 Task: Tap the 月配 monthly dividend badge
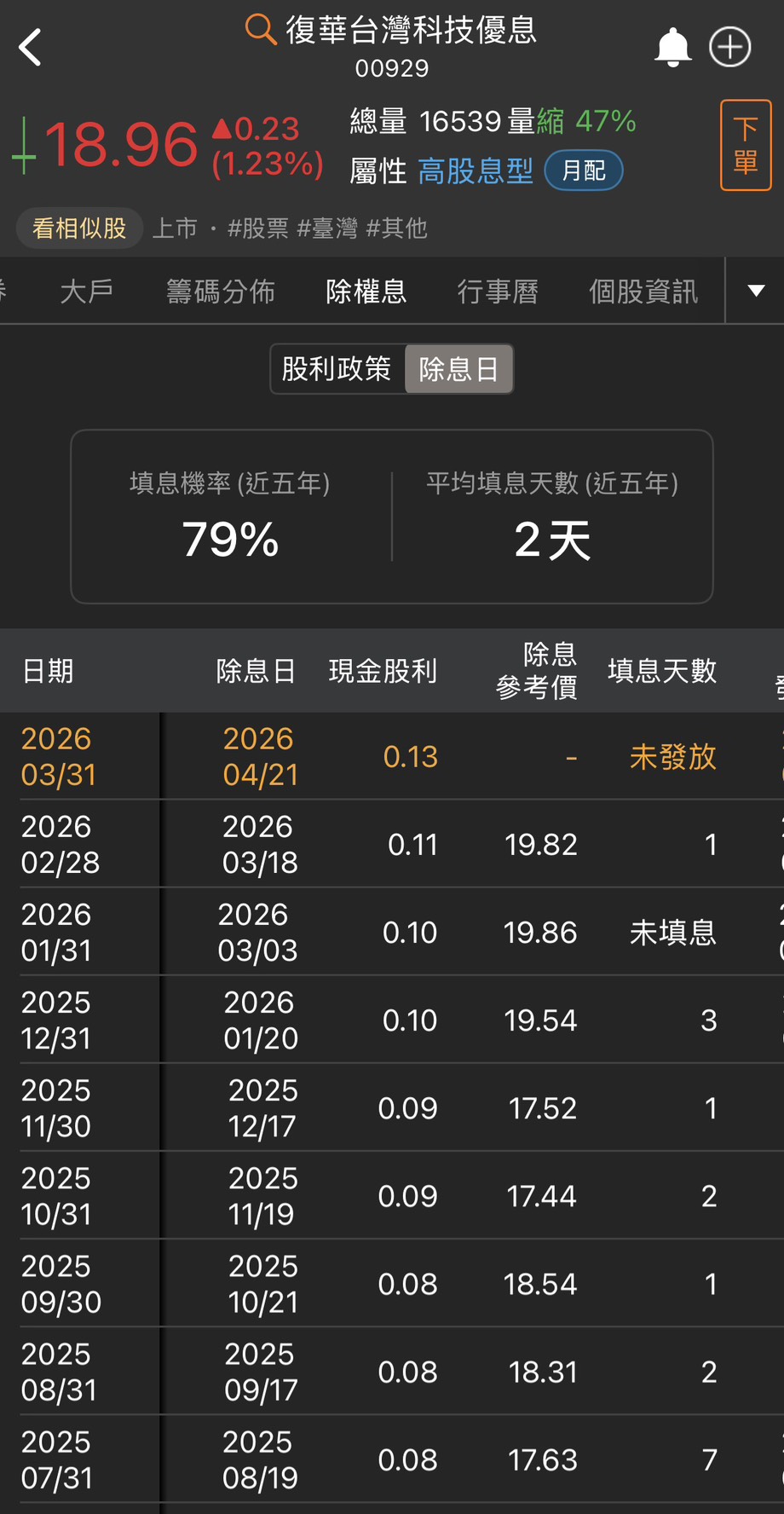[583, 170]
